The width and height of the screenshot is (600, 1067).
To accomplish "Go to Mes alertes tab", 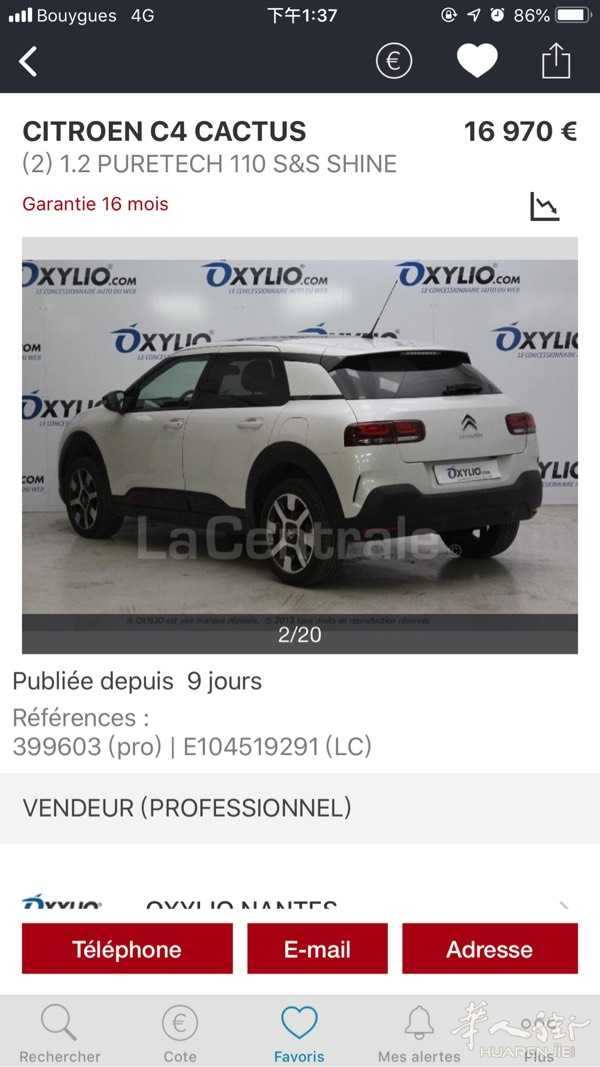I will (419, 1034).
